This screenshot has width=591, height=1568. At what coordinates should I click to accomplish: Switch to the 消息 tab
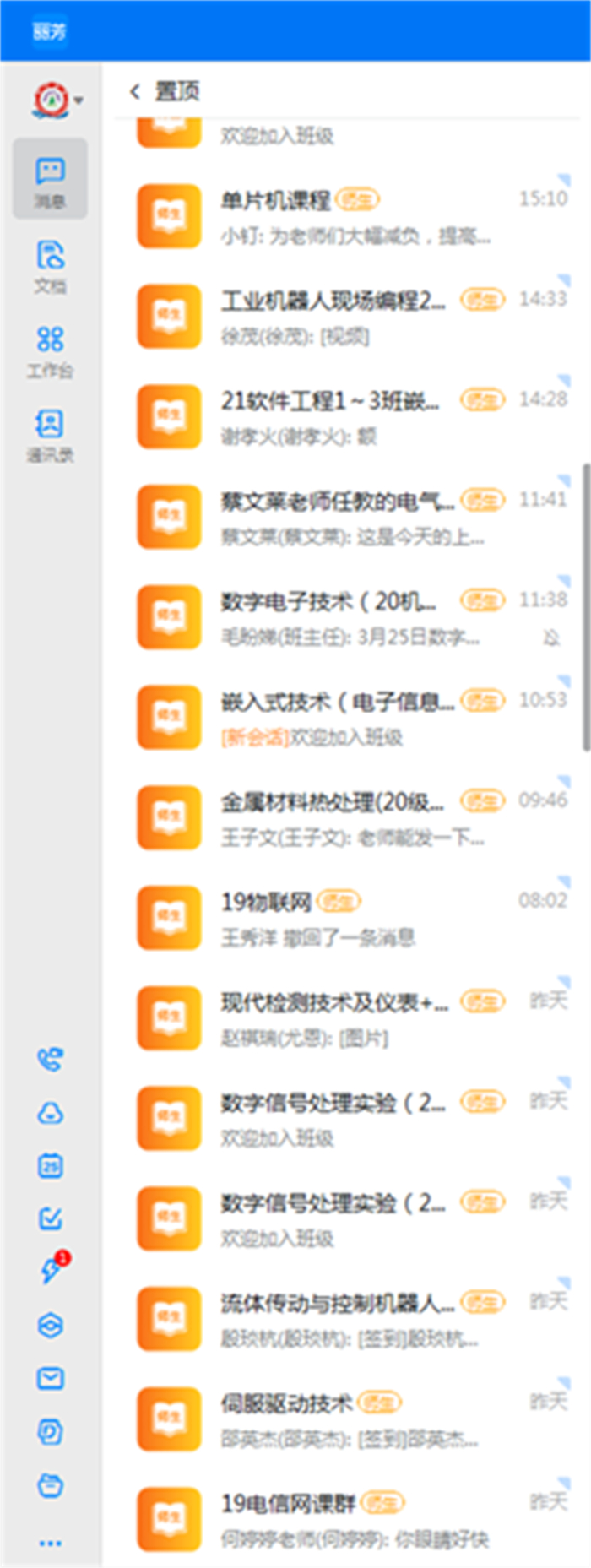50,180
